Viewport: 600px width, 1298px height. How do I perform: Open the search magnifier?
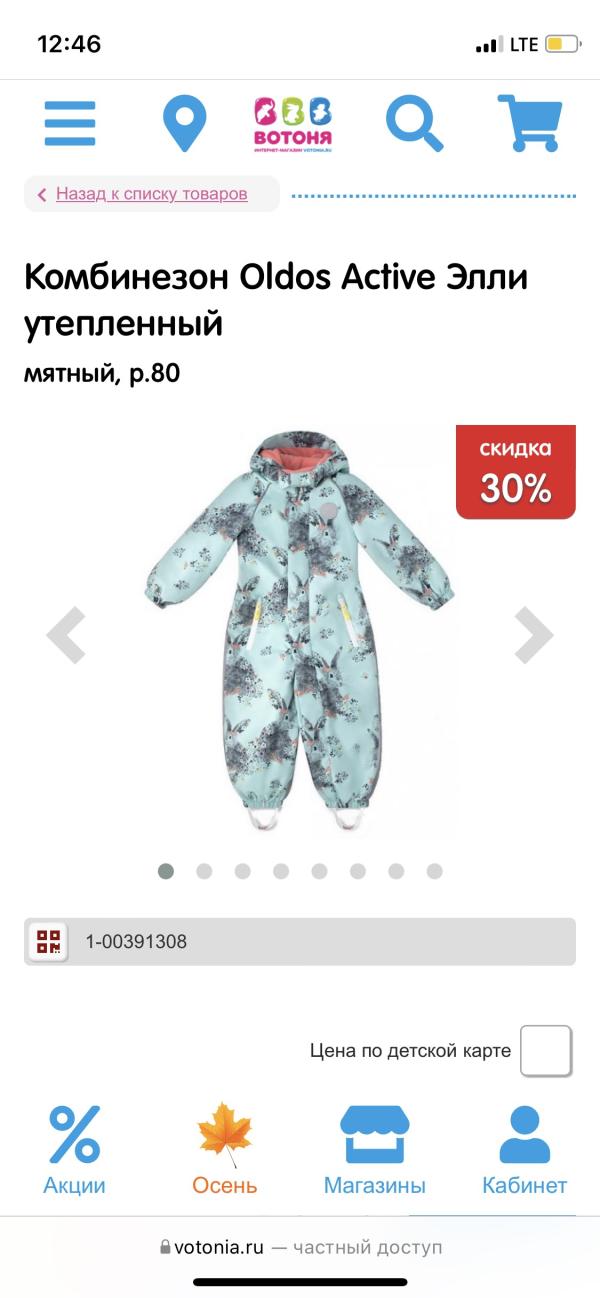pyautogui.click(x=414, y=124)
